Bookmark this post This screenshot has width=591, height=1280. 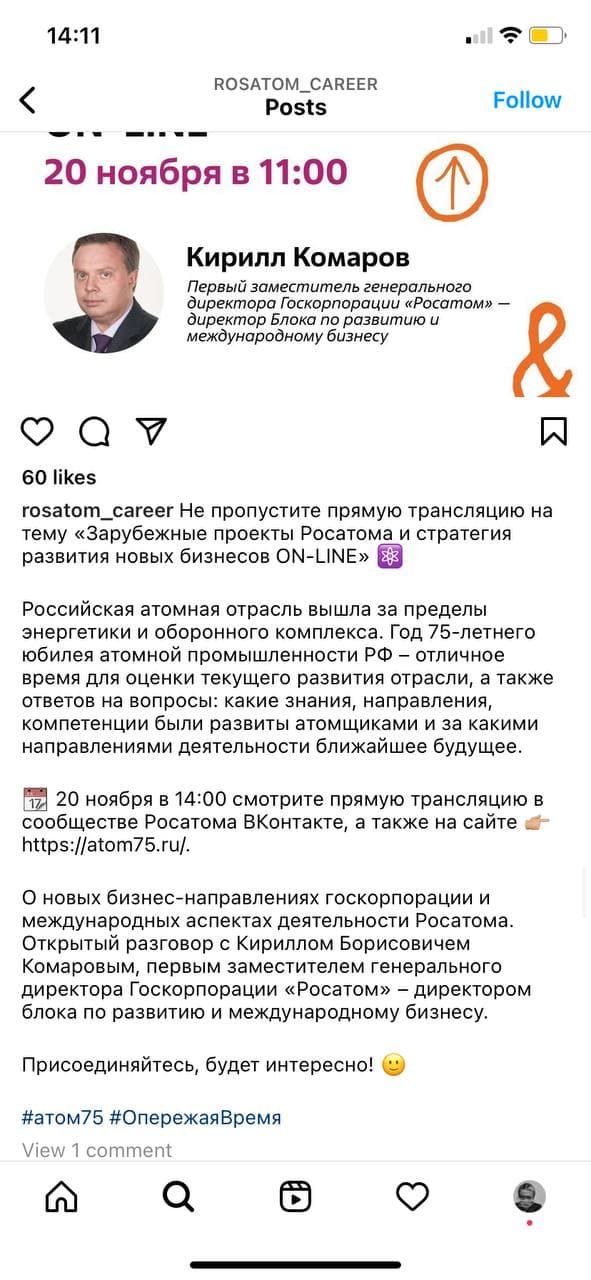[553, 431]
